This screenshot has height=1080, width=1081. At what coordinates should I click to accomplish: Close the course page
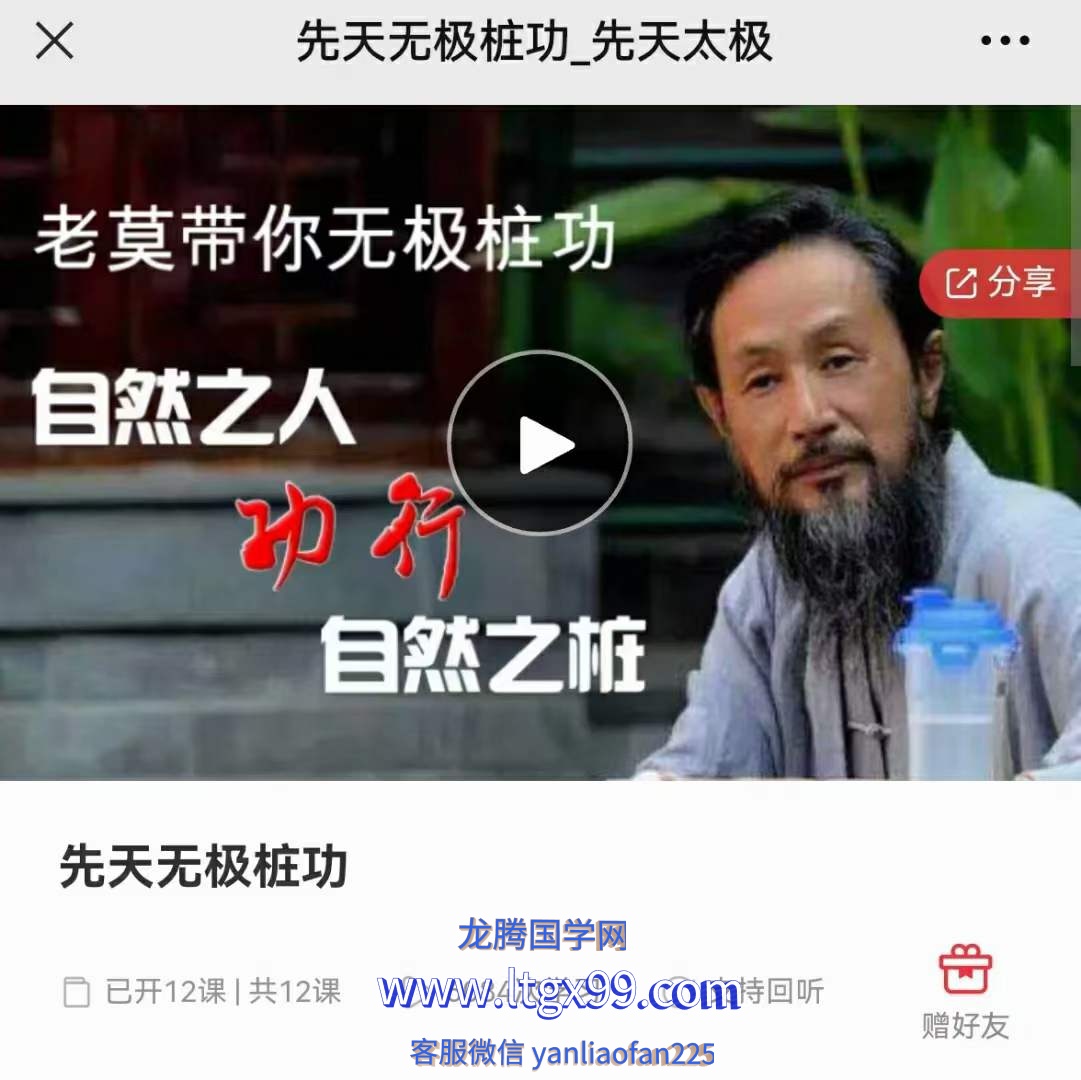point(54,41)
